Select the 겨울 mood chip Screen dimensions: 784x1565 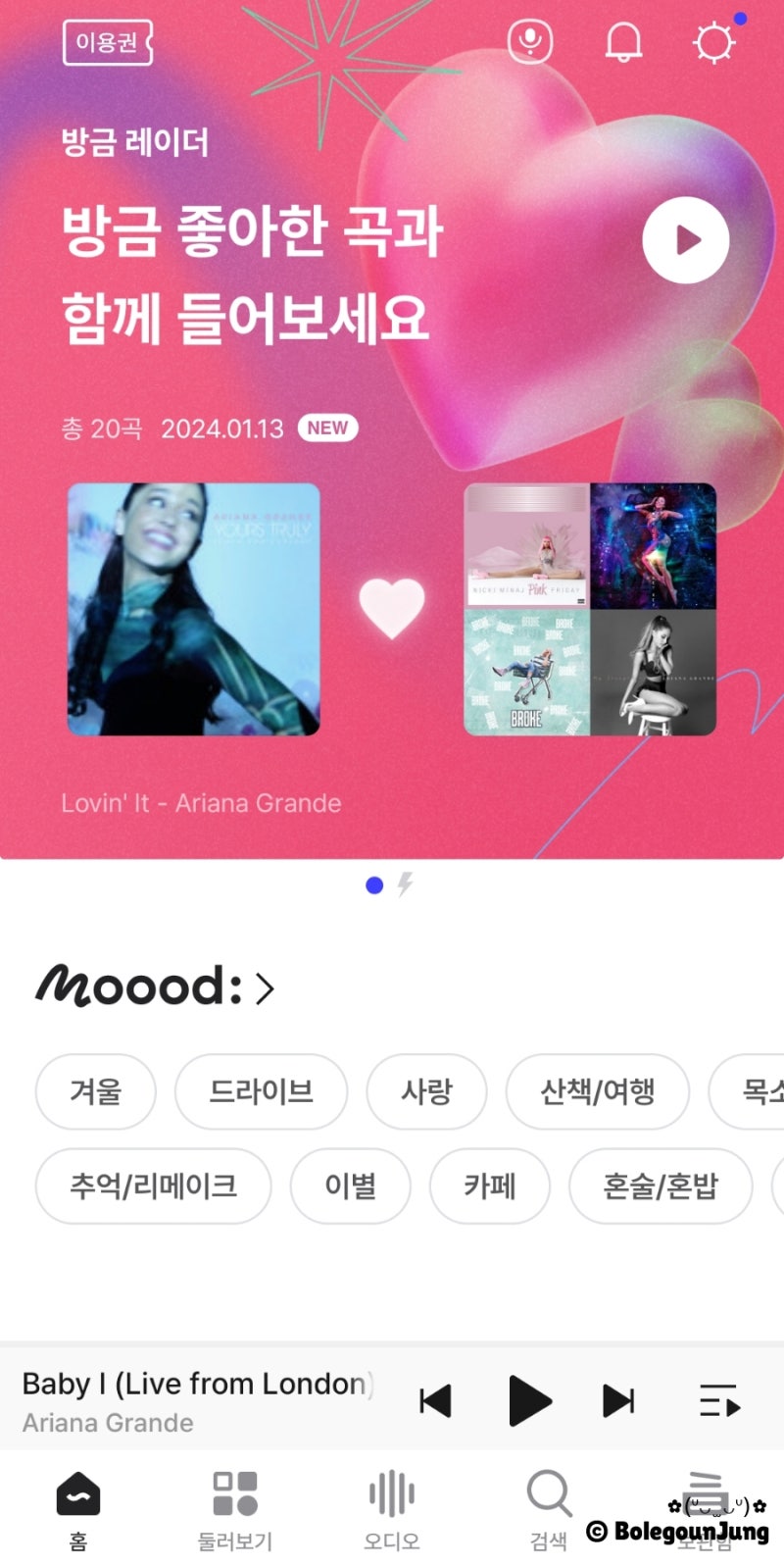96,1091
